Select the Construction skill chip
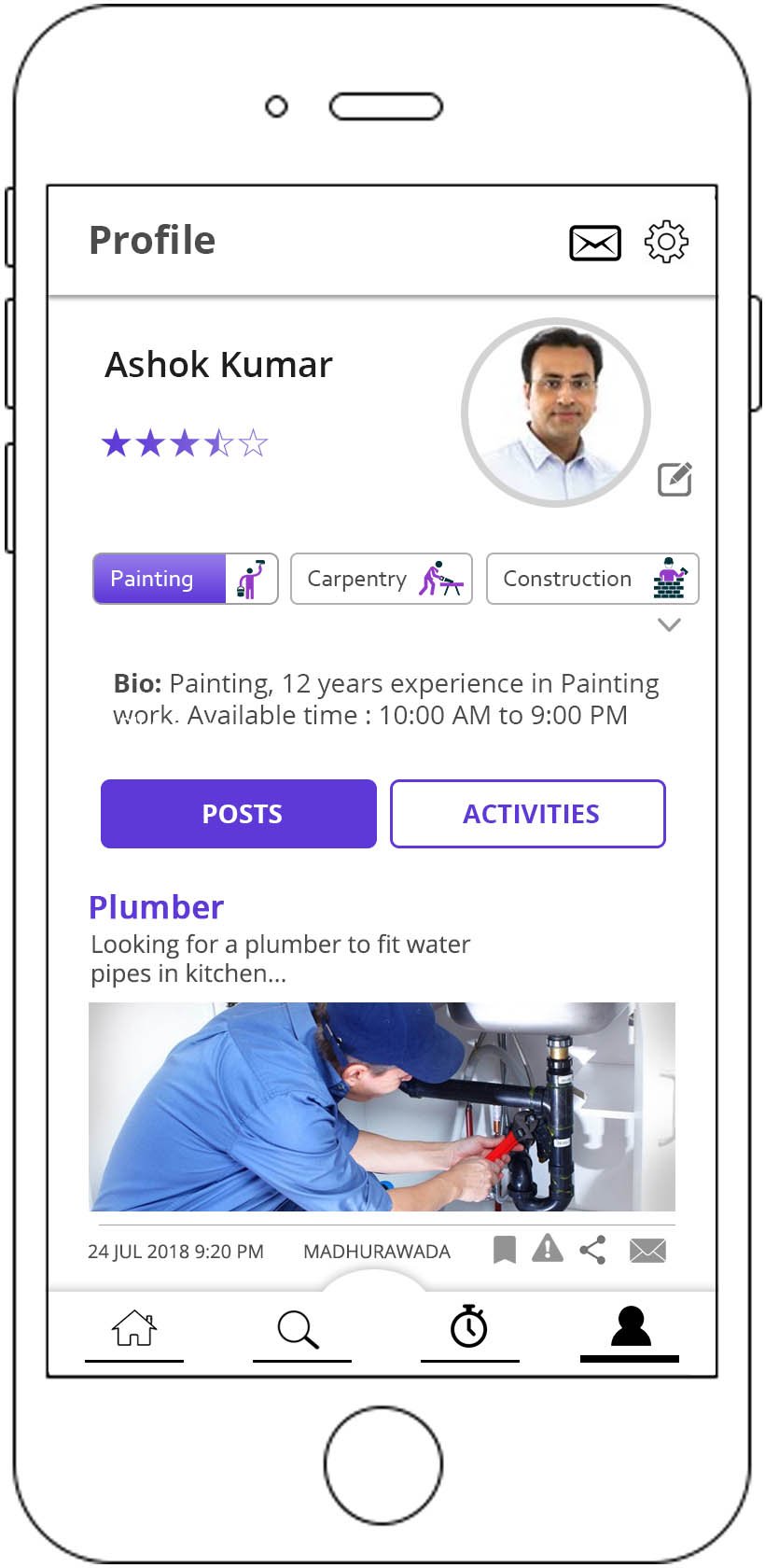 coord(591,579)
